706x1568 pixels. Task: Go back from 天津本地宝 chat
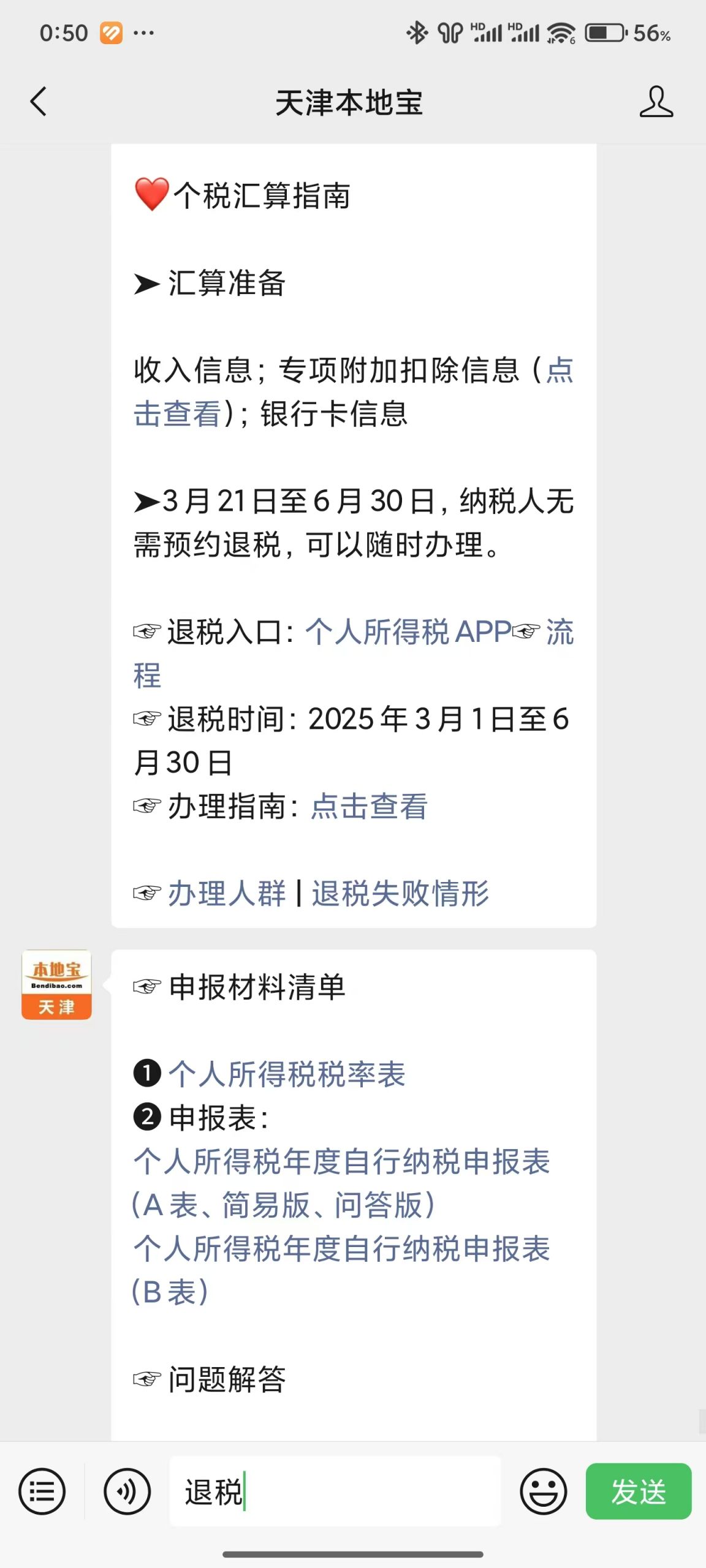tap(39, 102)
